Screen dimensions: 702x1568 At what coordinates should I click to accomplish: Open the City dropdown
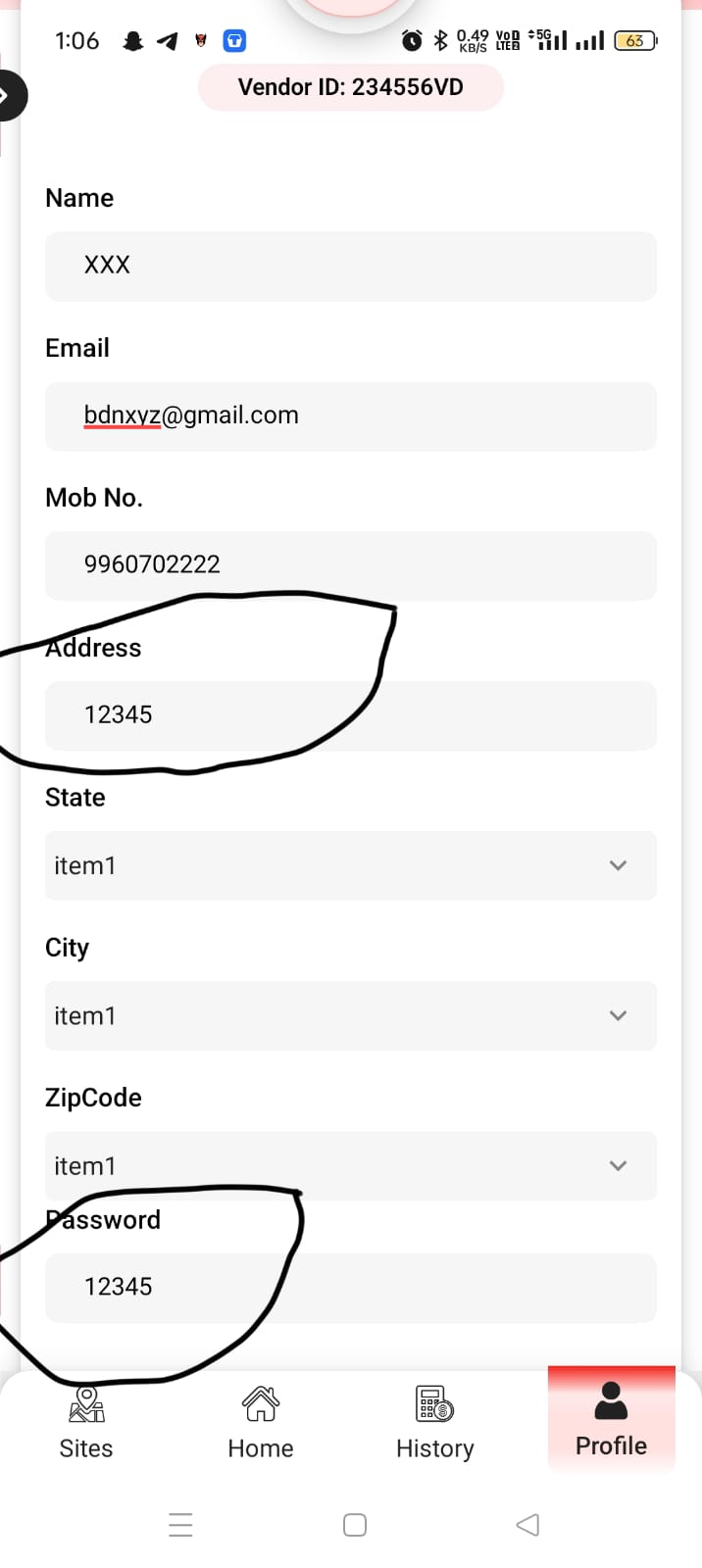pos(350,1015)
